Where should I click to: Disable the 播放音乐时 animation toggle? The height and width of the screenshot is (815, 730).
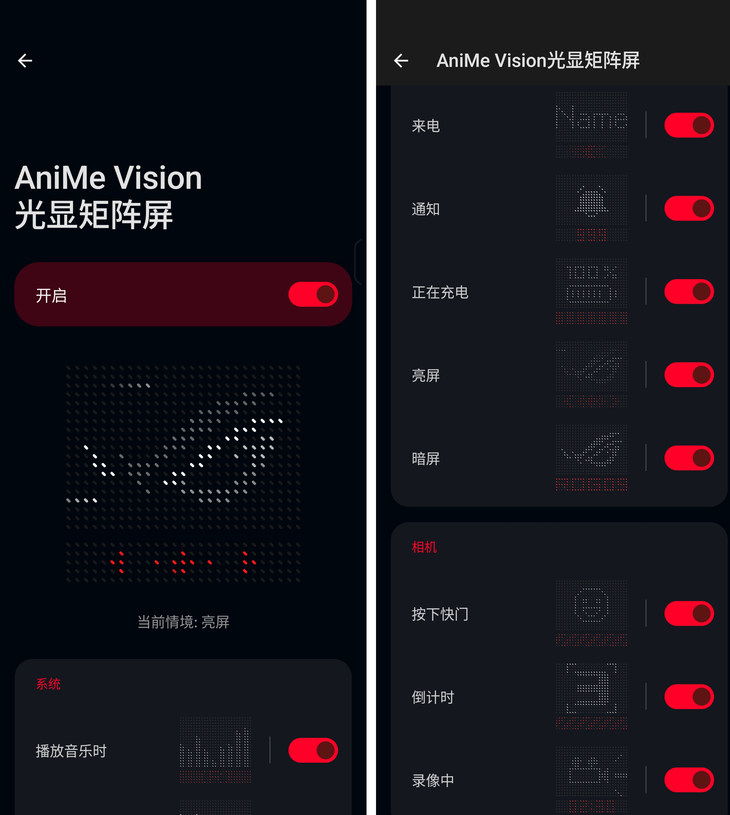313,750
